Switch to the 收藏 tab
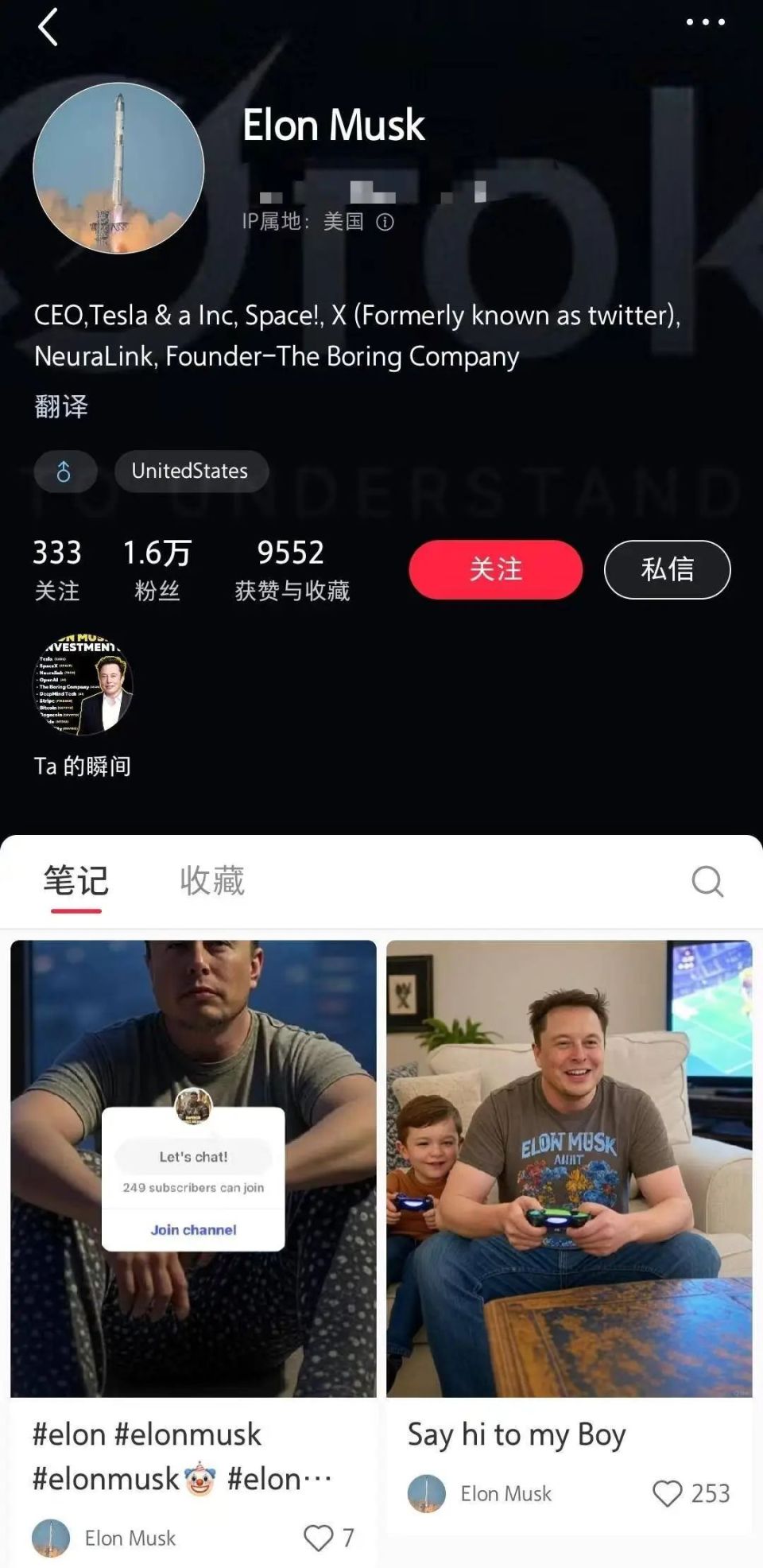763x1568 pixels. [x=212, y=881]
